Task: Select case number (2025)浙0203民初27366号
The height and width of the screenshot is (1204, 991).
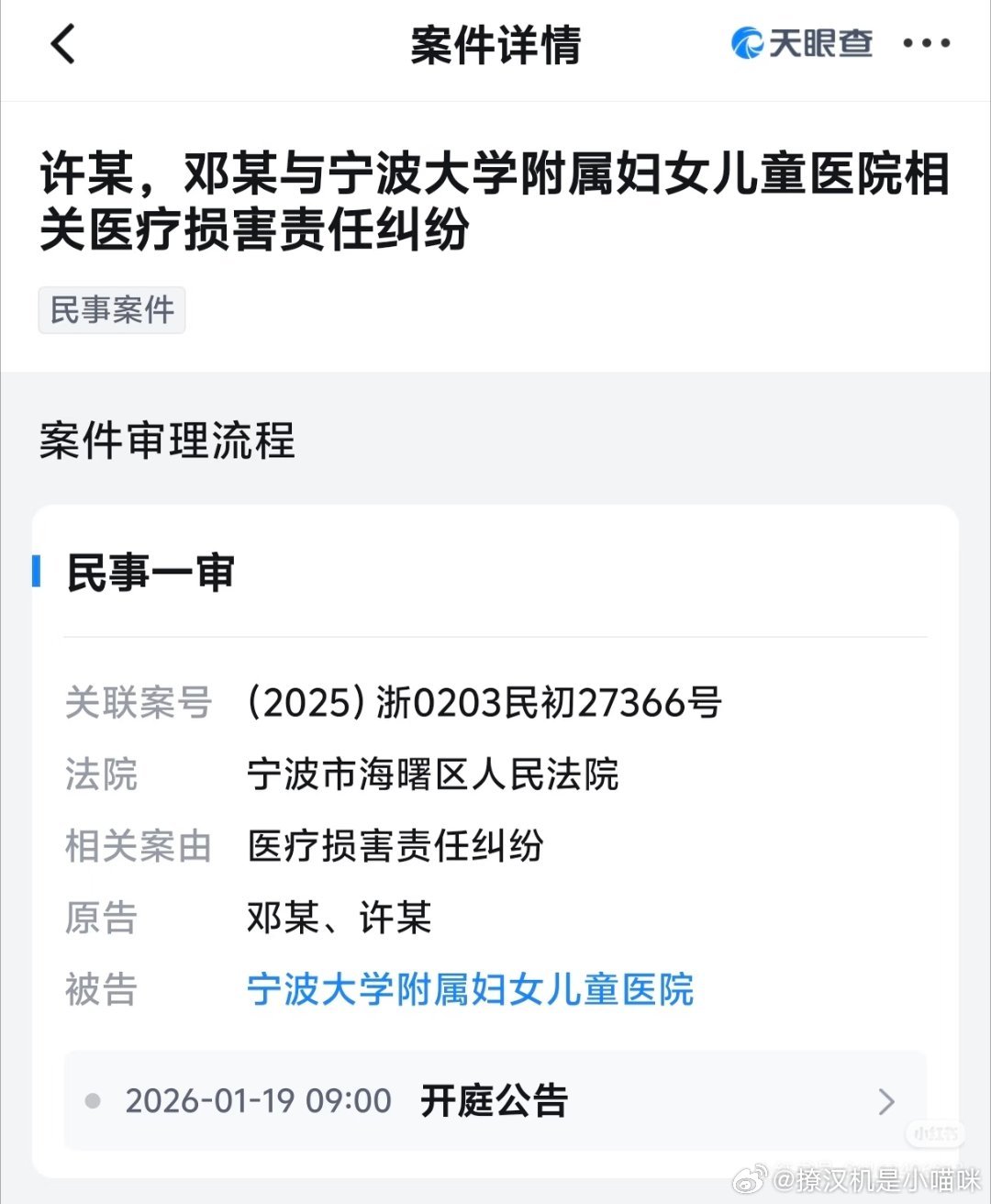Action: point(484,703)
